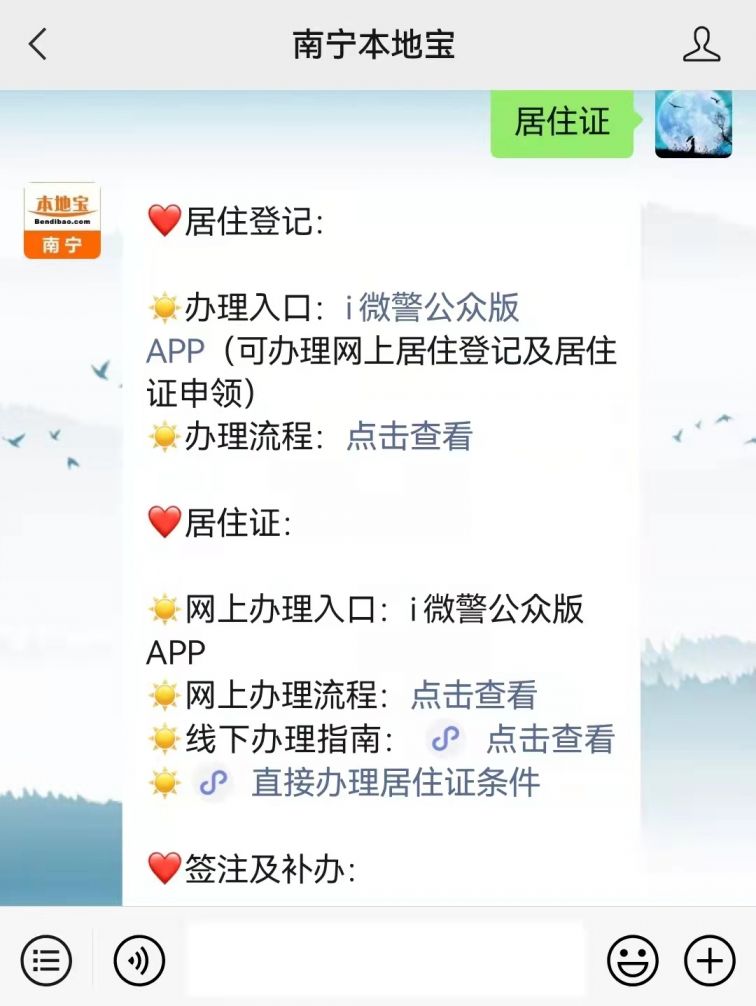This screenshot has height=1006, width=756.
Task: Open the plus attachments menu
Action: tap(709, 961)
